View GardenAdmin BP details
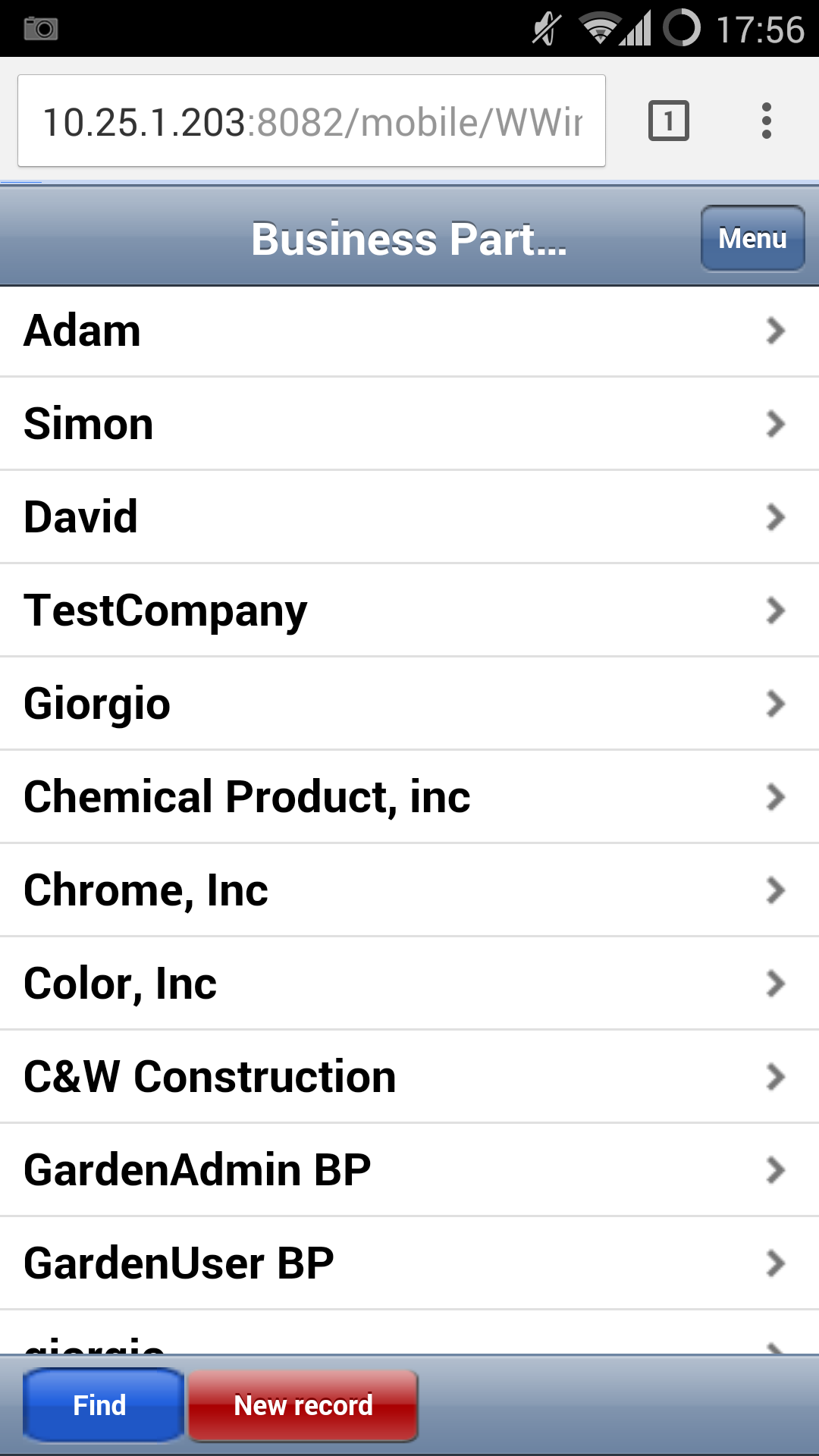Screen dimensions: 819x1456 pyautogui.click(x=409, y=1170)
